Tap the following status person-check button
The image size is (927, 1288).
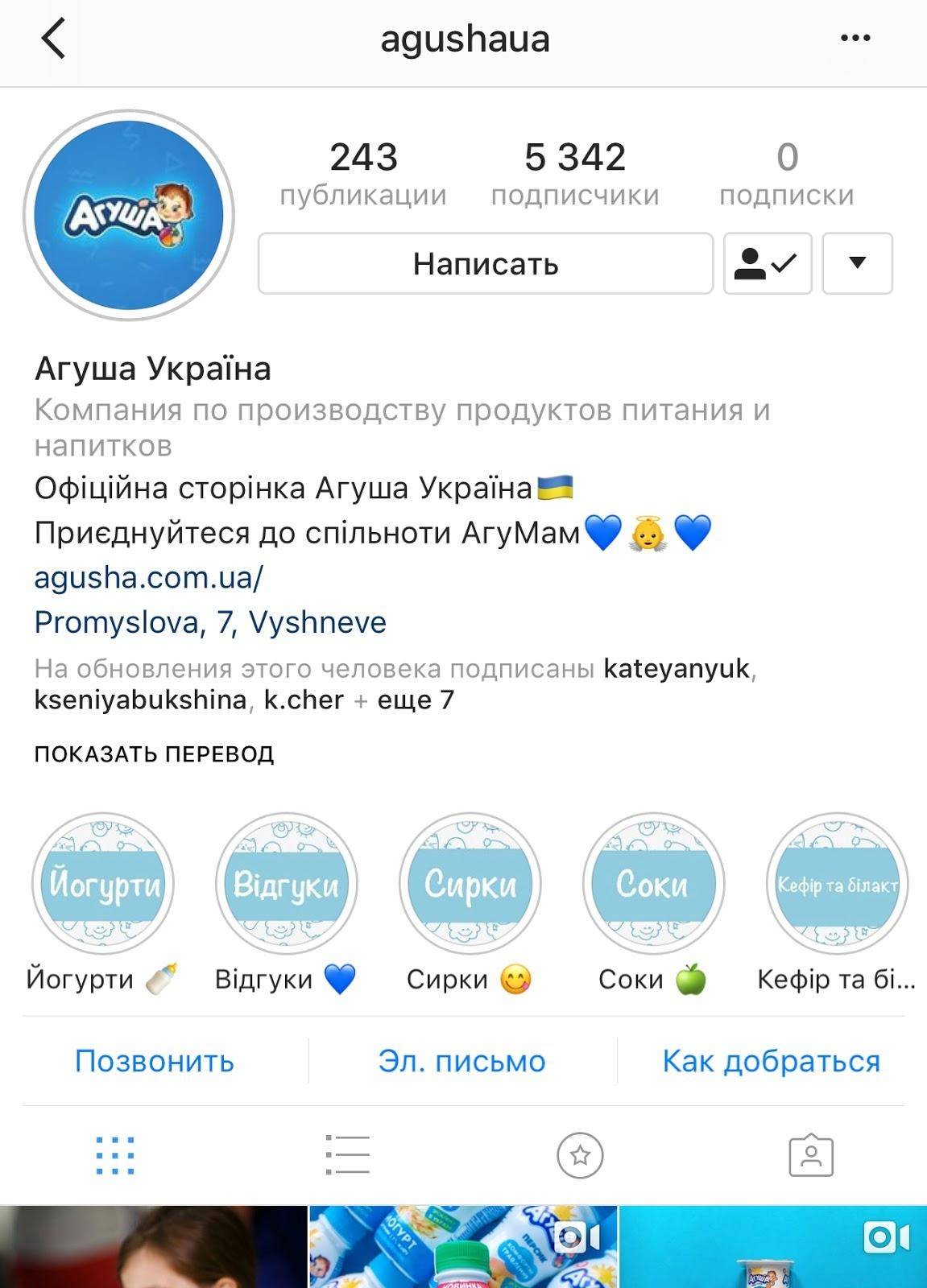pyautogui.click(x=768, y=264)
